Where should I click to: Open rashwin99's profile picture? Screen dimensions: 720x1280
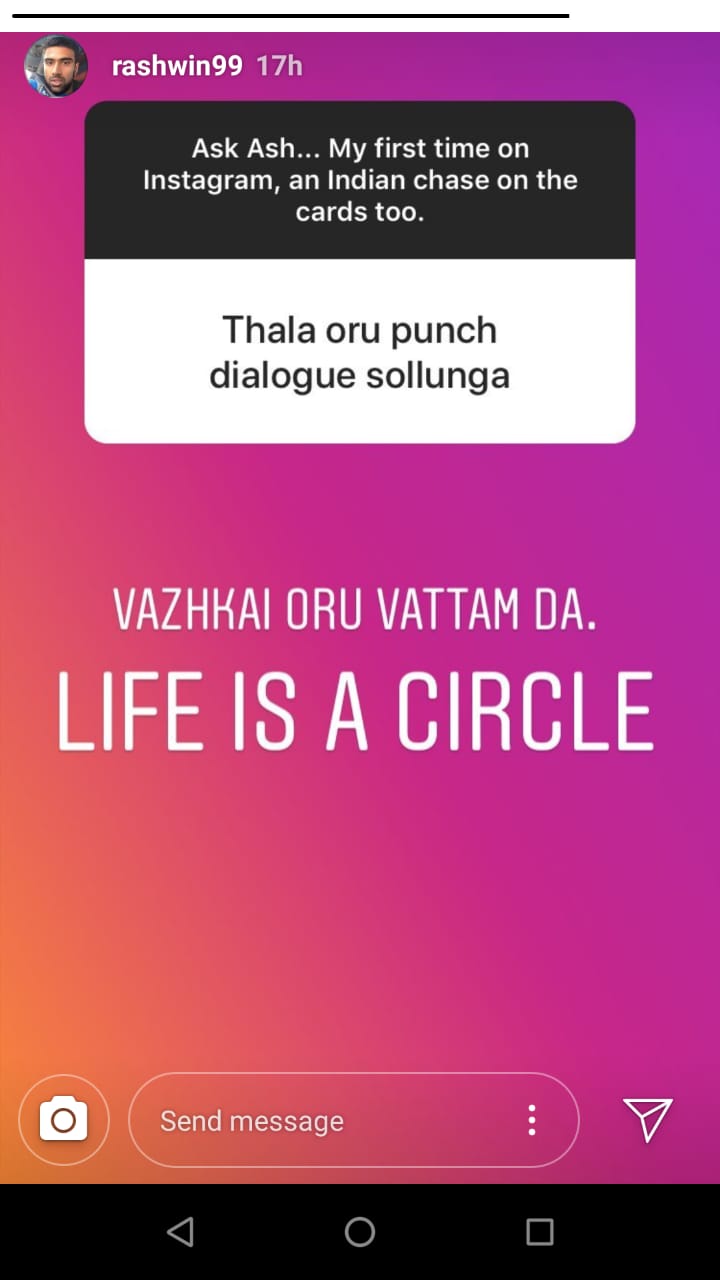point(56,67)
